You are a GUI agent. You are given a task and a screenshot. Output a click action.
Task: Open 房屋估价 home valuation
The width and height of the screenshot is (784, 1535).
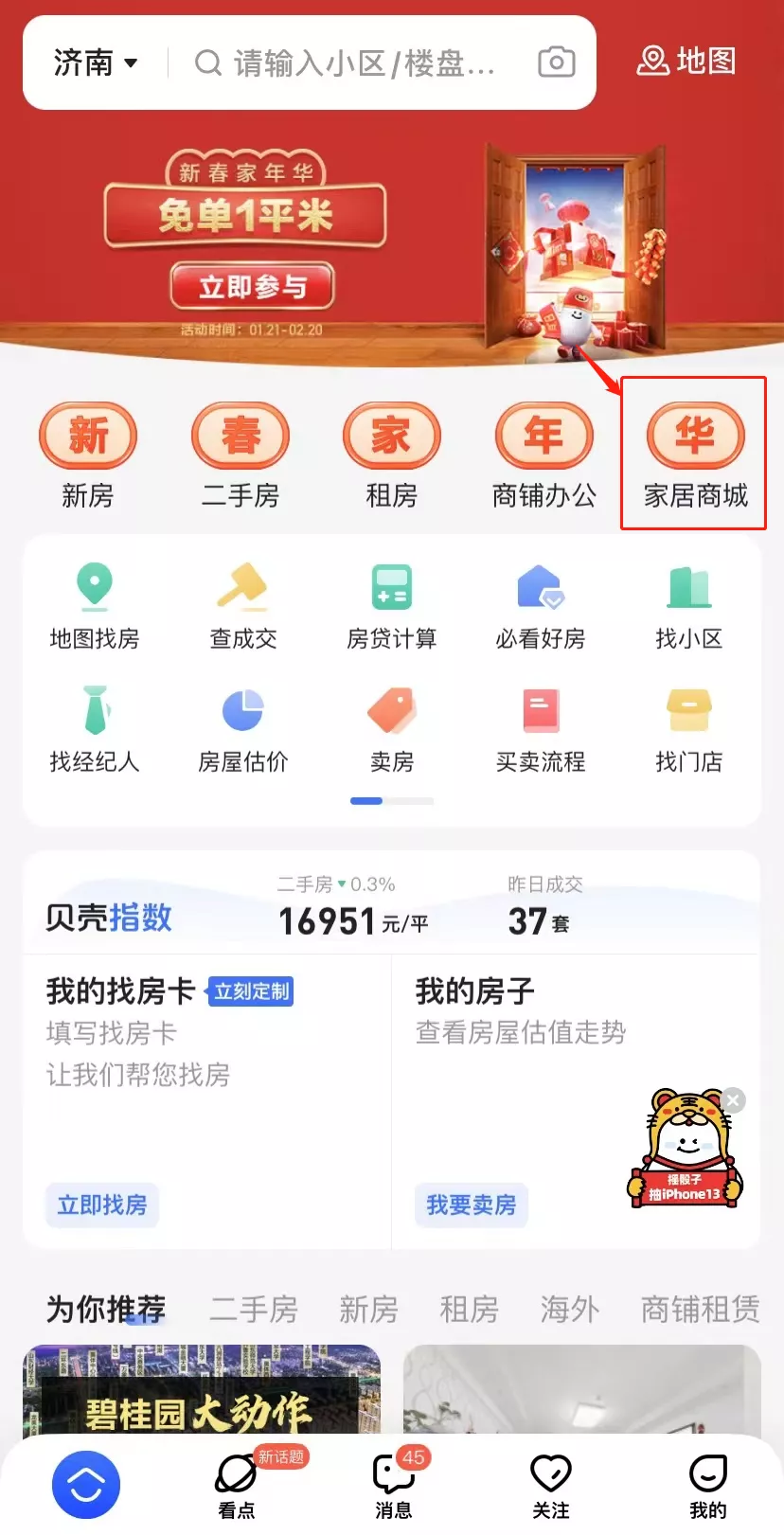[242, 729]
